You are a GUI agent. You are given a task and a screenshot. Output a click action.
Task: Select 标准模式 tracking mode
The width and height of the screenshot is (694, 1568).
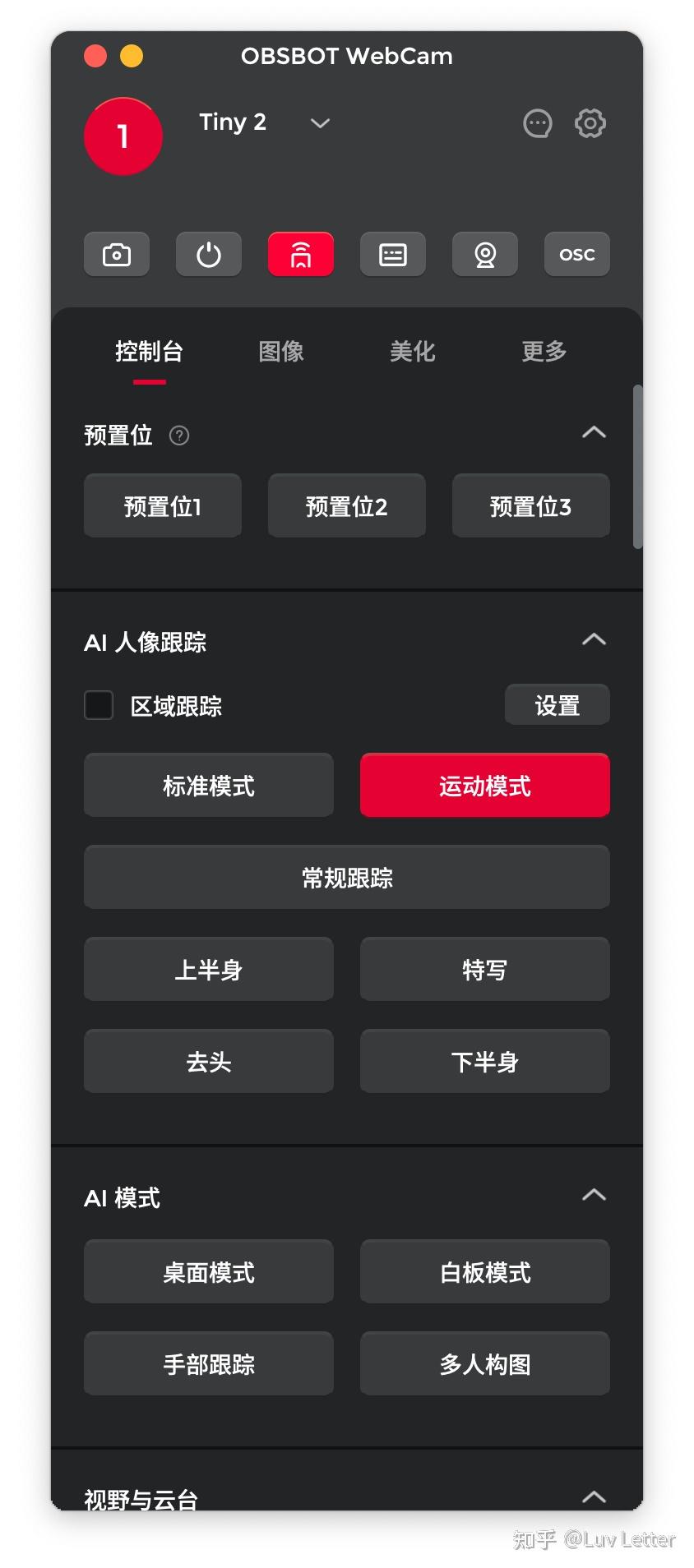pos(208,785)
